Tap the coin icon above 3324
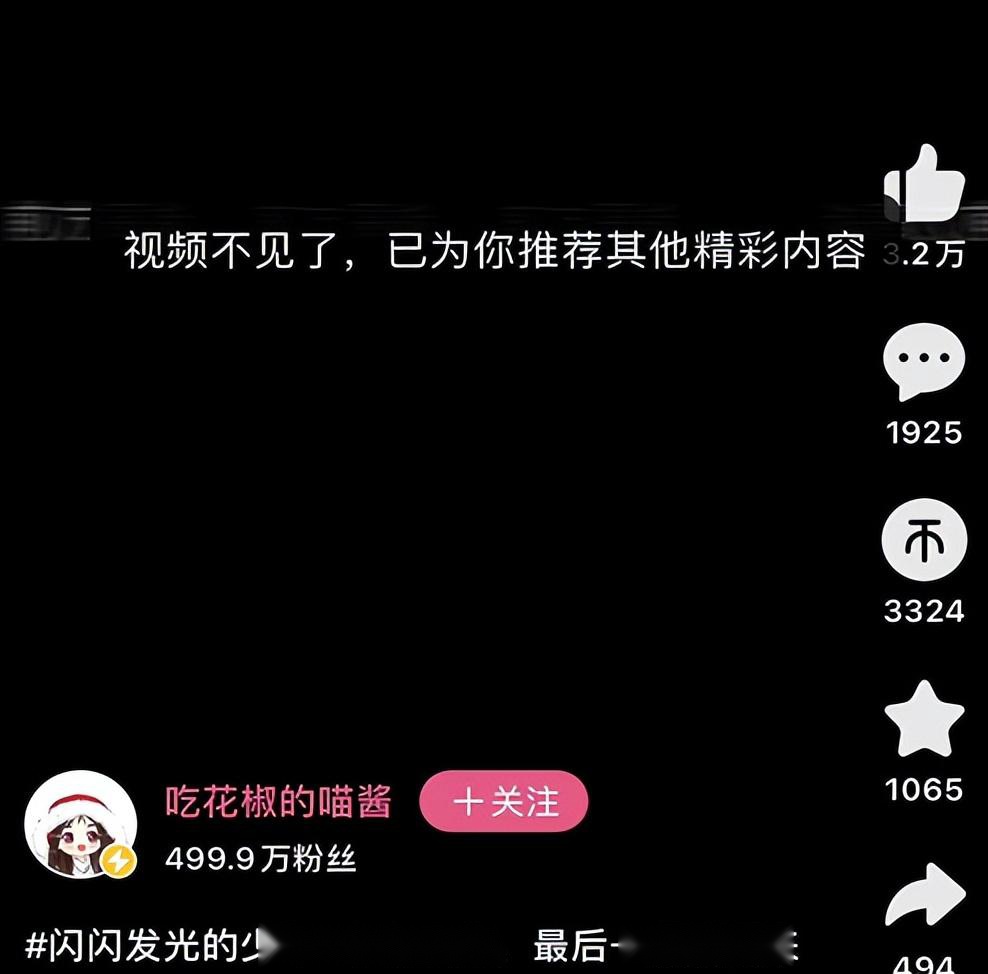Viewport: 988px width, 974px height. 924,542
